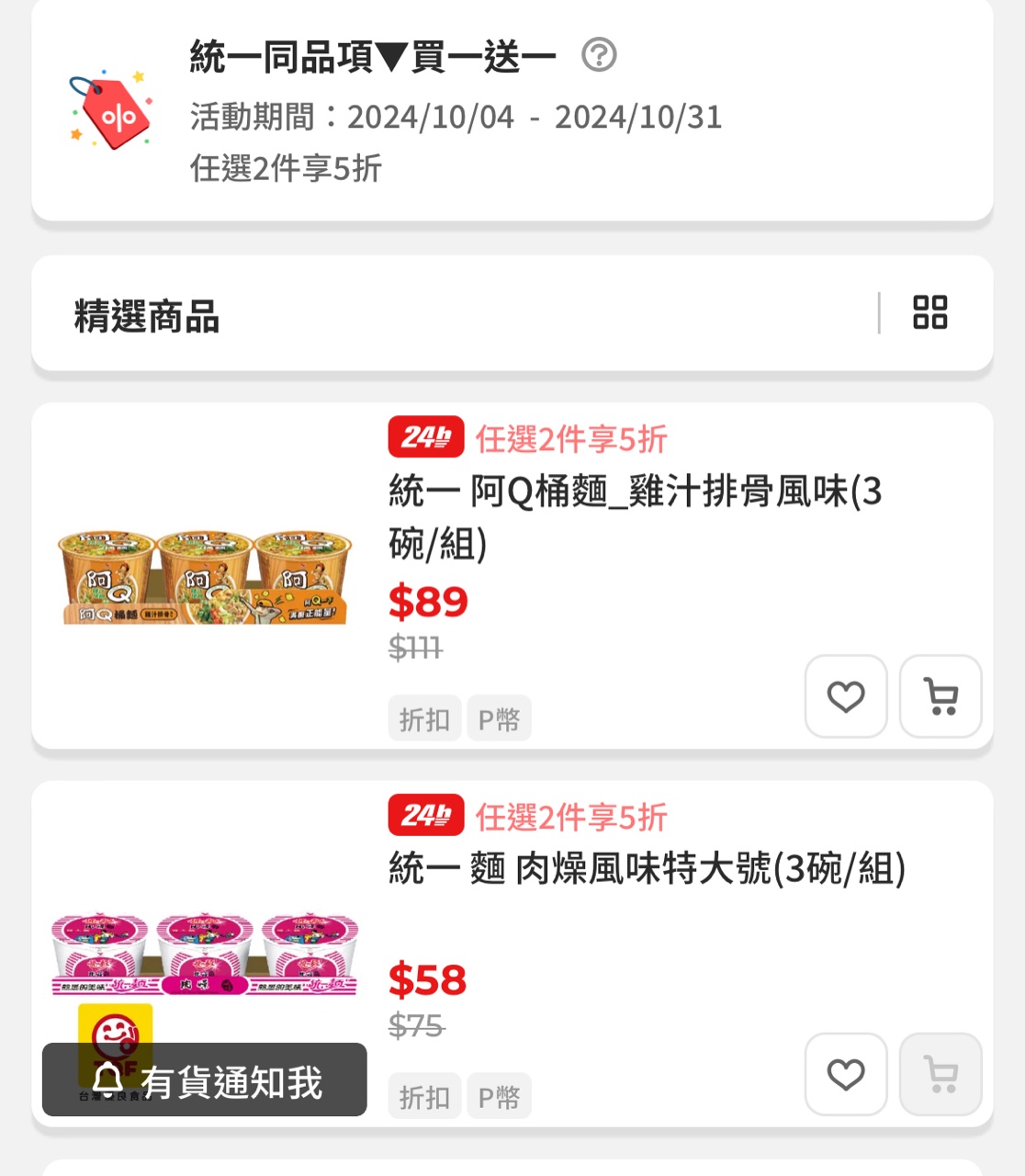1025x1176 pixels.
Task: Add 阿Q桶麵 to shopping cart
Action: 941,696
